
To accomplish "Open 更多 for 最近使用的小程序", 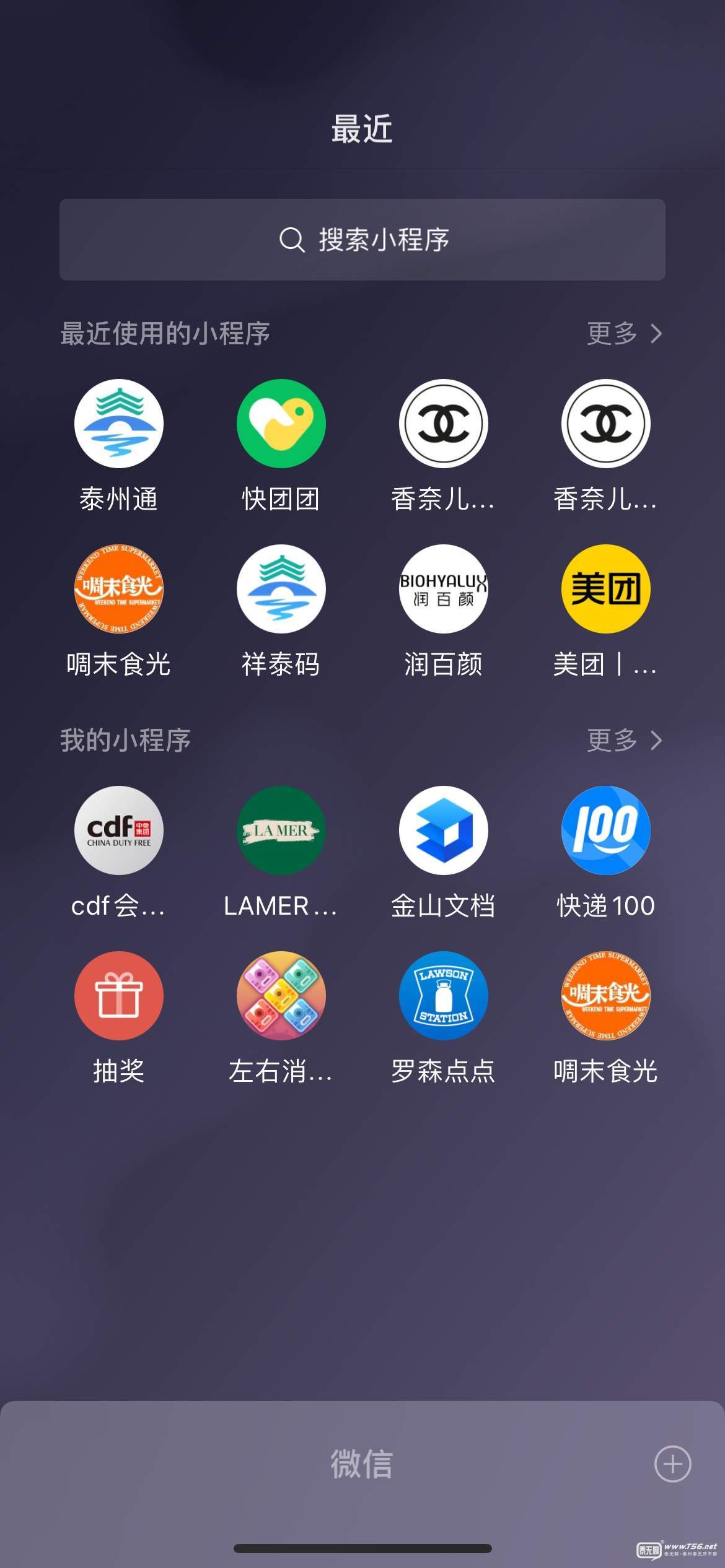I will [x=625, y=333].
